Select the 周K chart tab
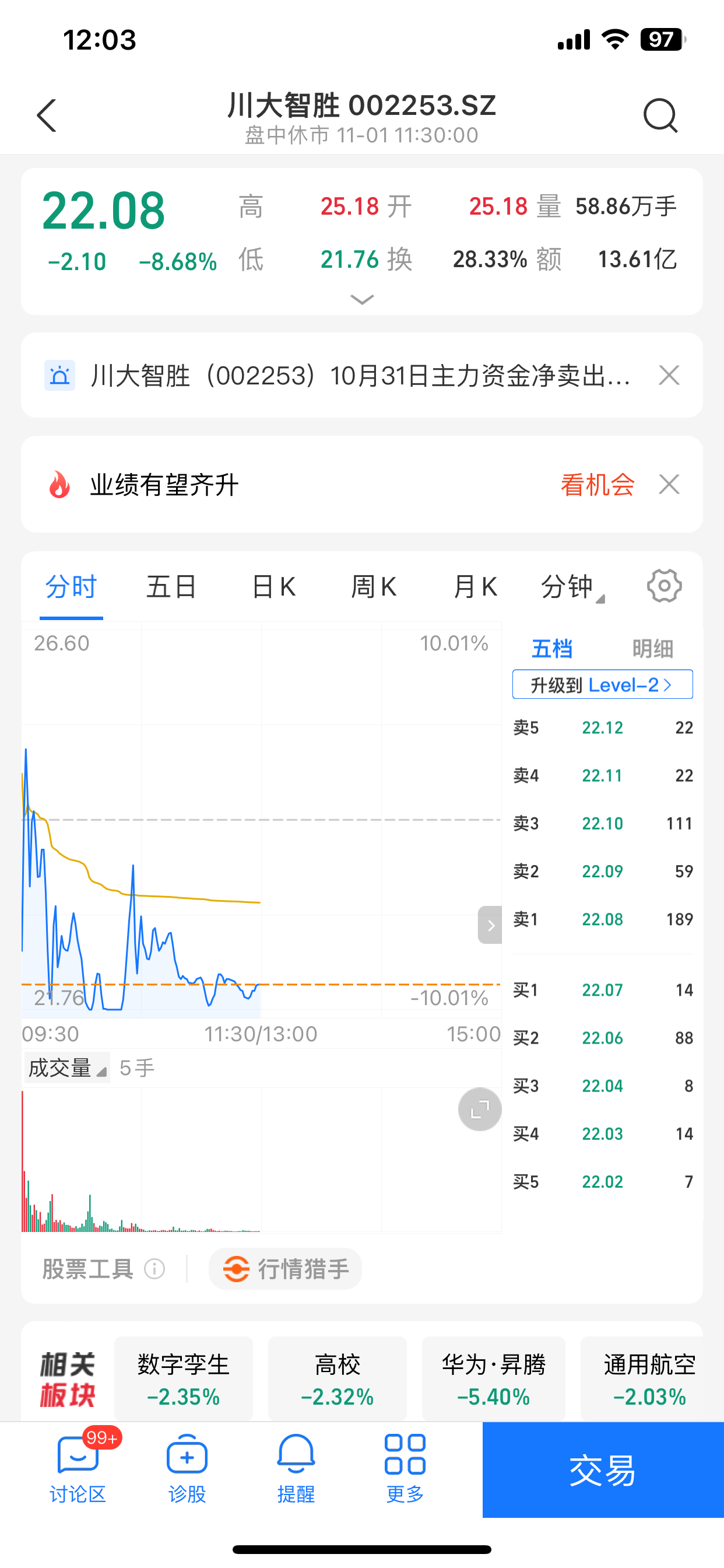The image size is (724, 1568). (x=374, y=587)
